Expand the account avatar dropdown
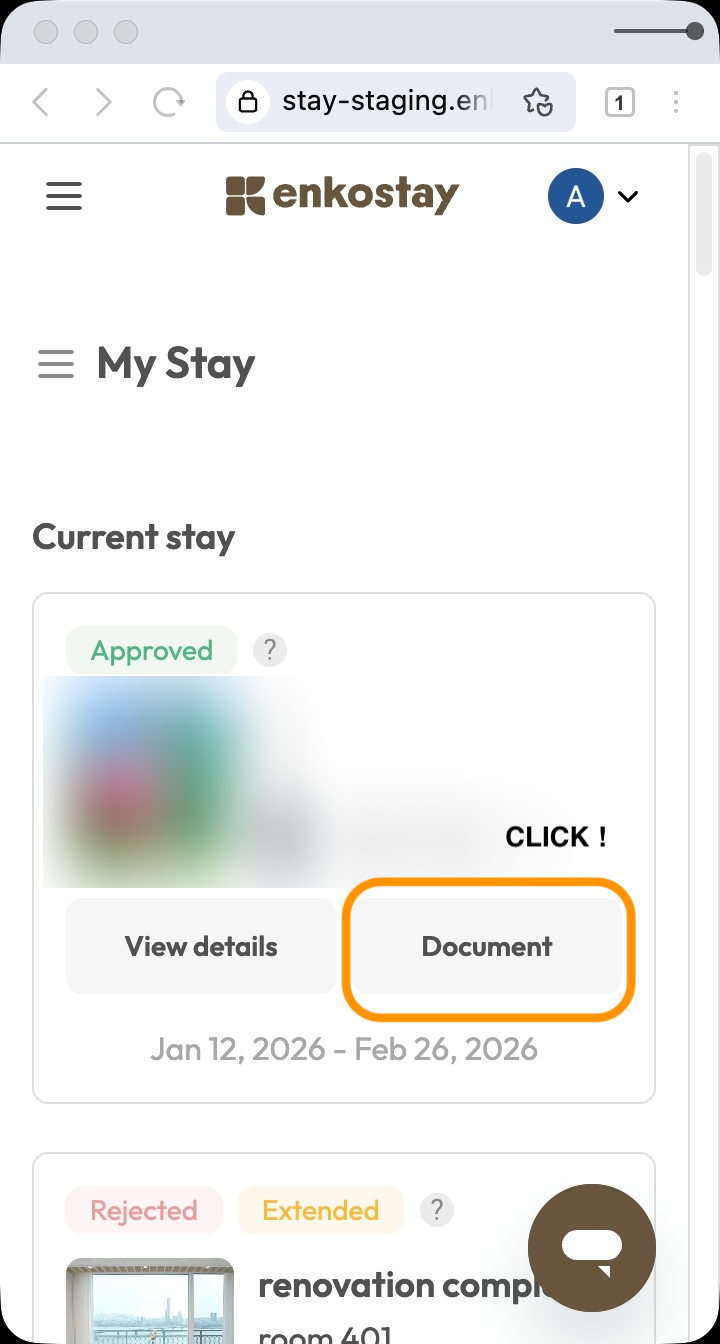Image resolution: width=720 pixels, height=1344 pixels. point(627,197)
